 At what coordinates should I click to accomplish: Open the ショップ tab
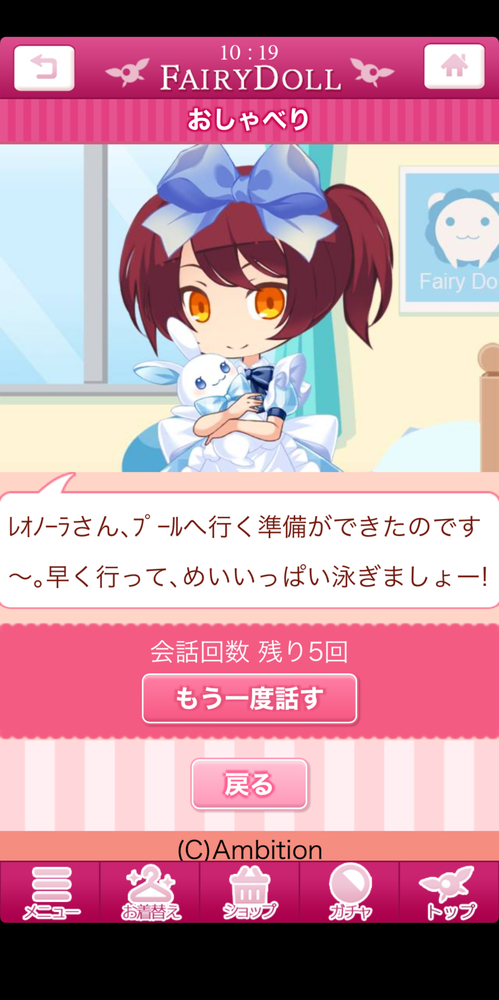pos(250,892)
